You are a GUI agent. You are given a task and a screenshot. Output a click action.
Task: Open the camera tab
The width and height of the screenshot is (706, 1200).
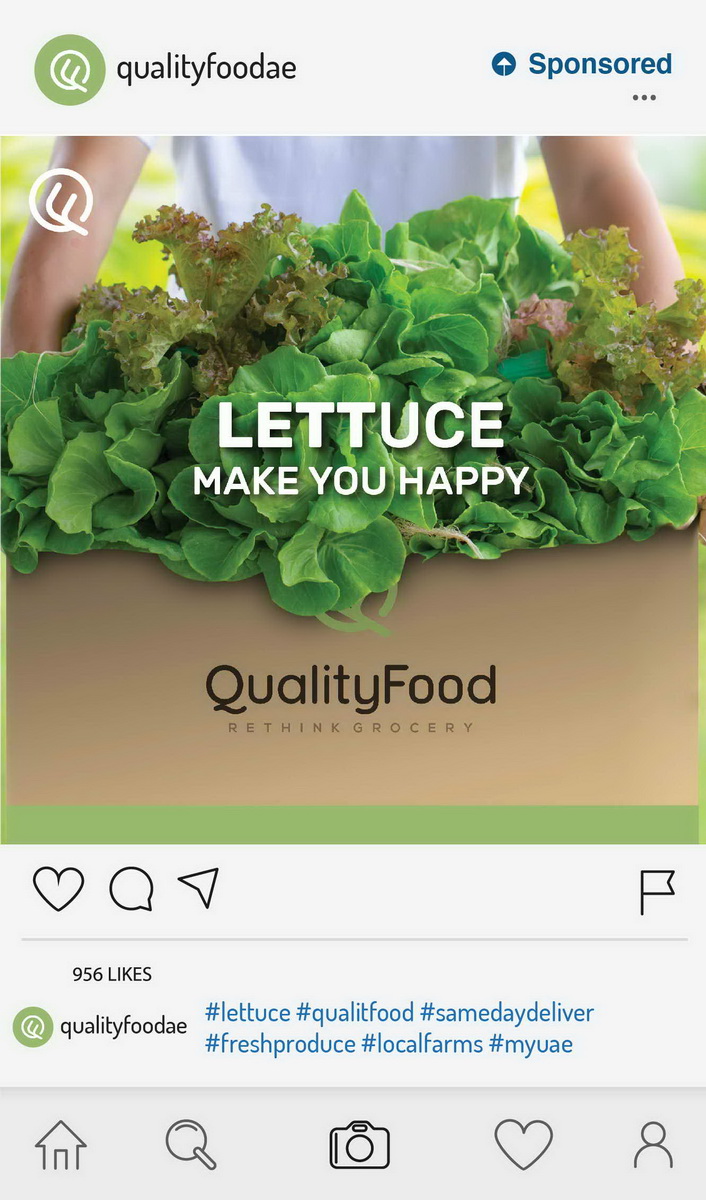click(x=360, y=1145)
